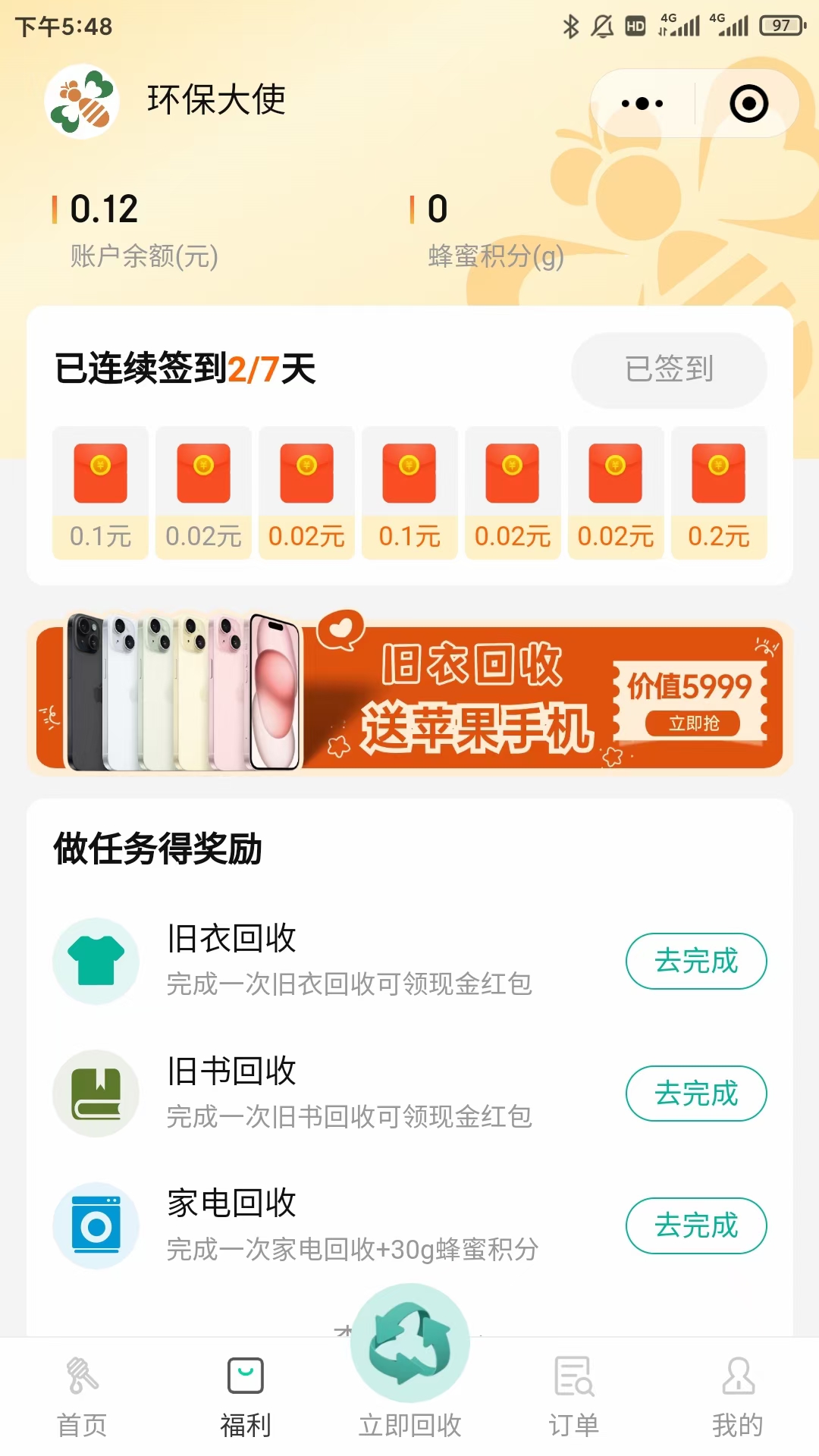Tap 去完成 for 家电回收 task
This screenshot has width=819, height=1456.
[695, 1225]
